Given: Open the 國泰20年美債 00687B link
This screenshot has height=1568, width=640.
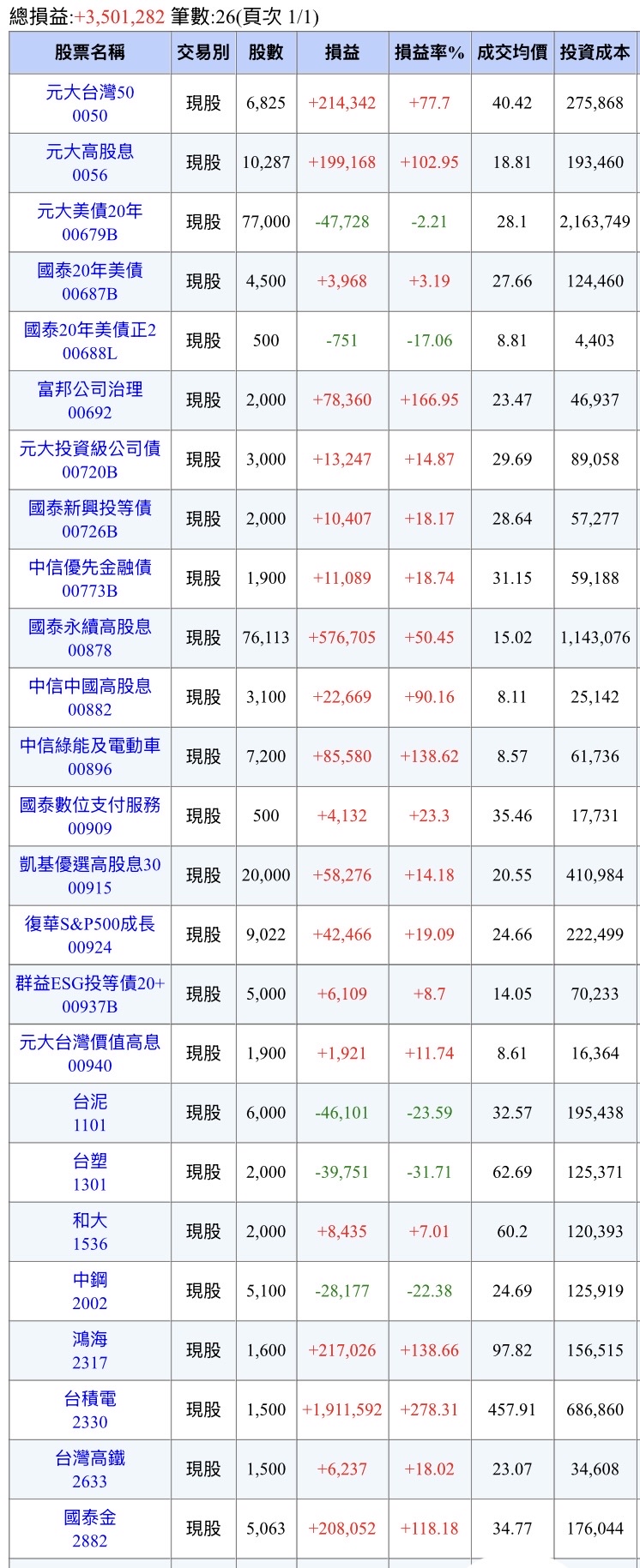Looking at the screenshot, I should pos(90,281).
